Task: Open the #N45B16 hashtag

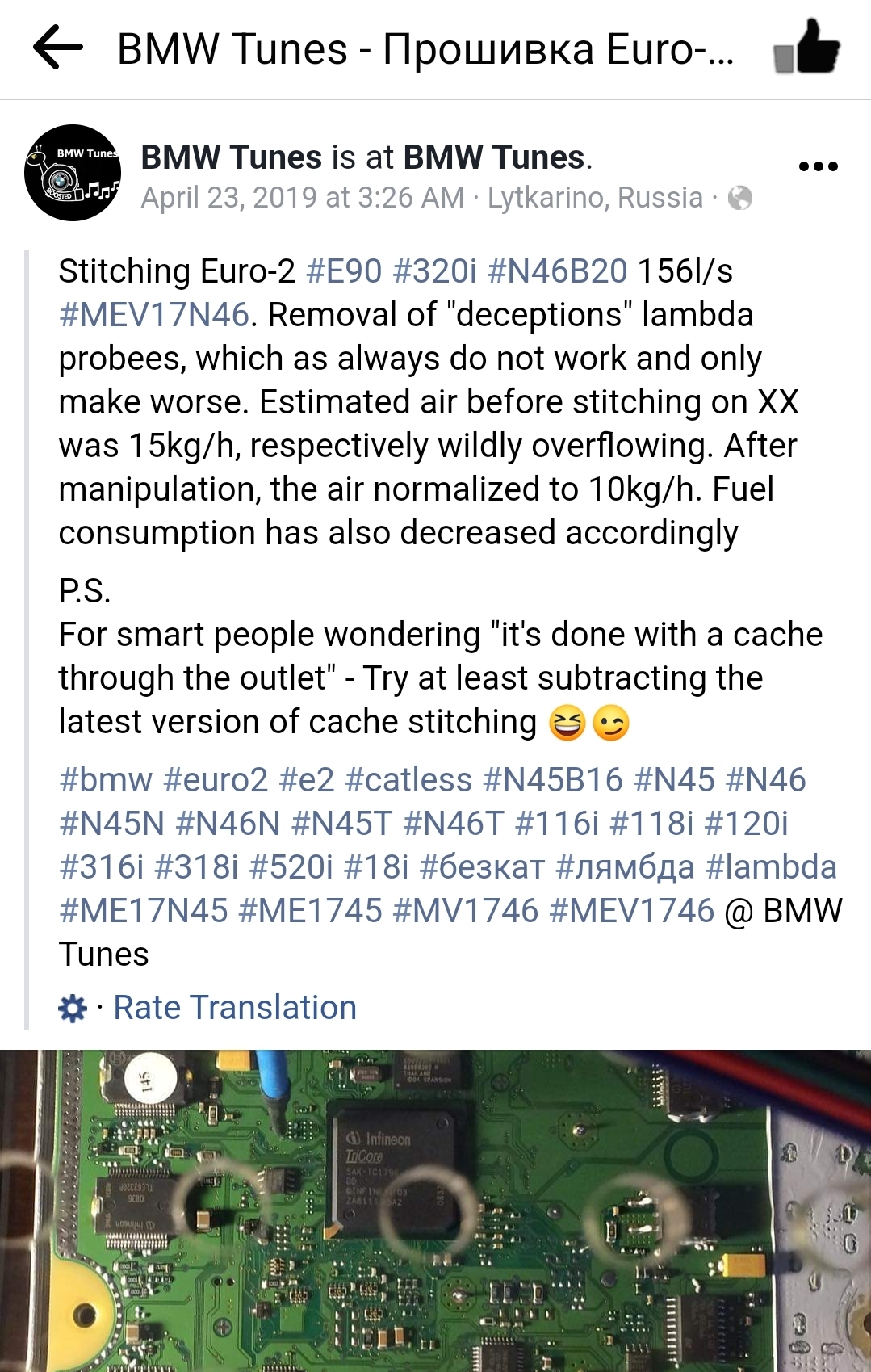Action: [553, 780]
